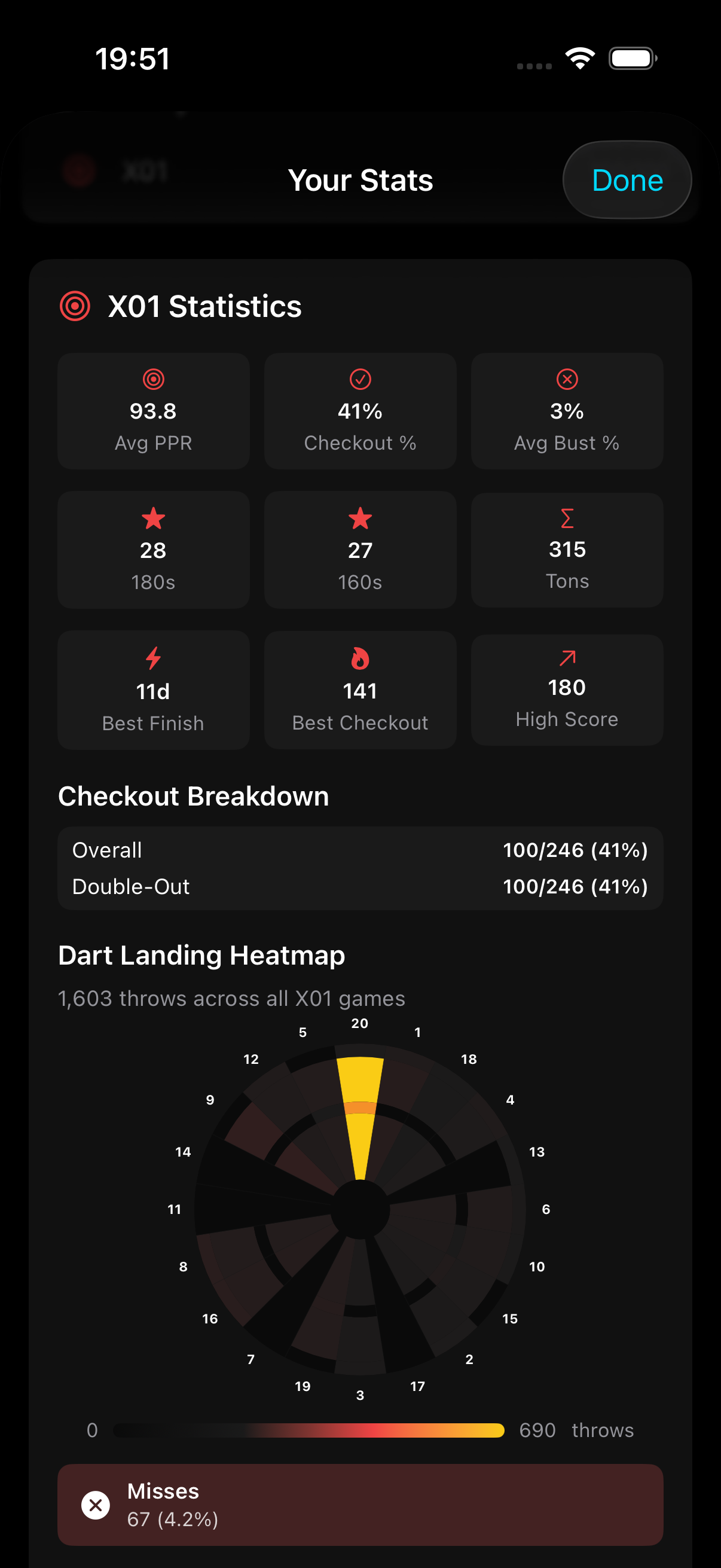721x1568 pixels.
Task: Click the sigma icon above Tons
Action: (566, 518)
